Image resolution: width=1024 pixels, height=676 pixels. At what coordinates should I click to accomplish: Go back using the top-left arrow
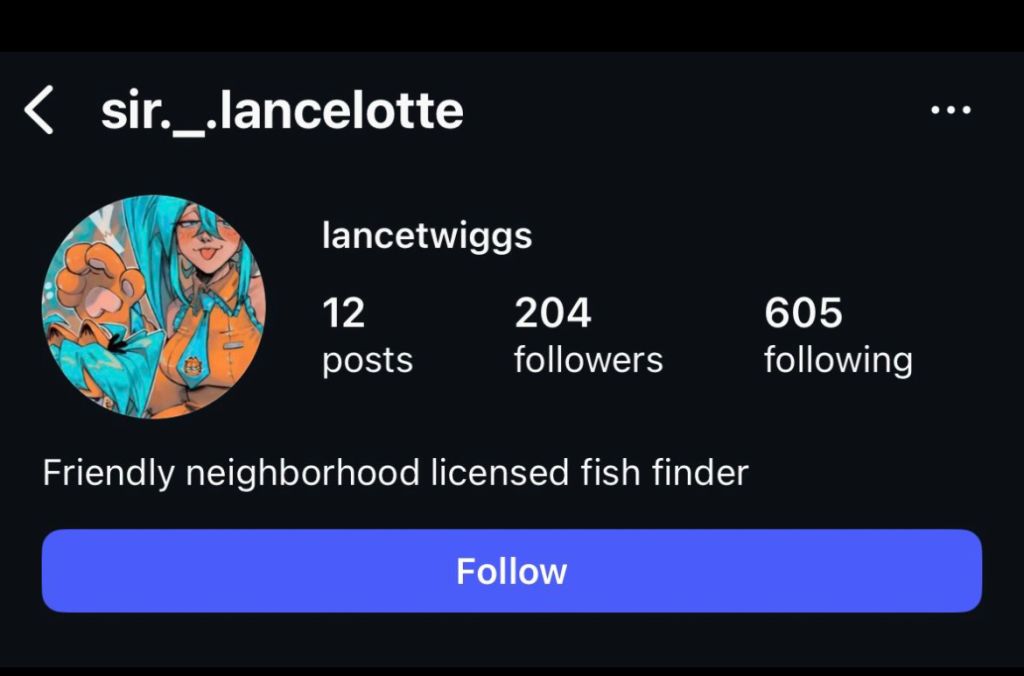coord(39,110)
